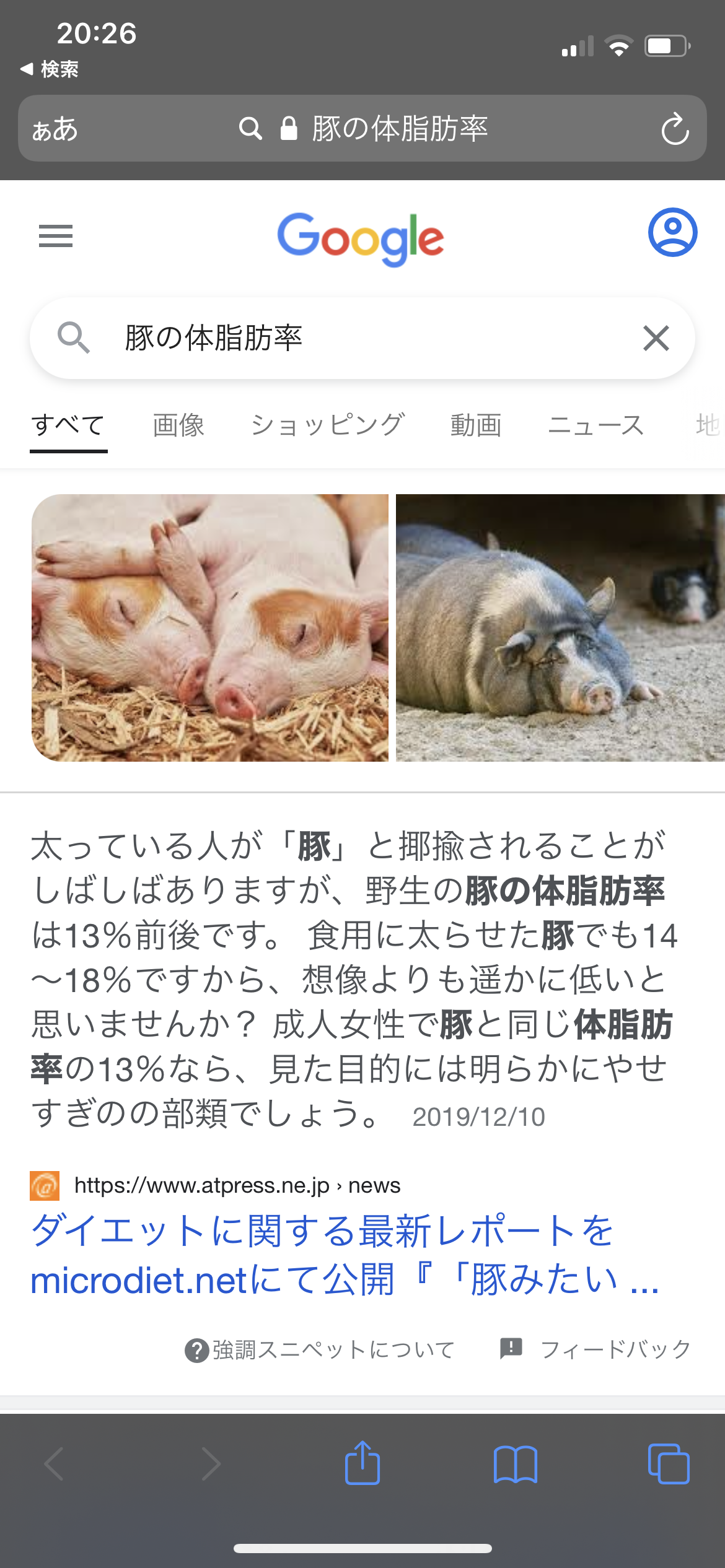Open the Google account profile icon
The image size is (725, 1568).
coord(672,232)
